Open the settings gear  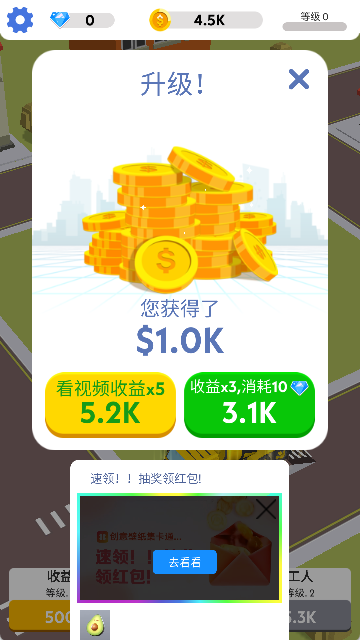tap(20, 20)
